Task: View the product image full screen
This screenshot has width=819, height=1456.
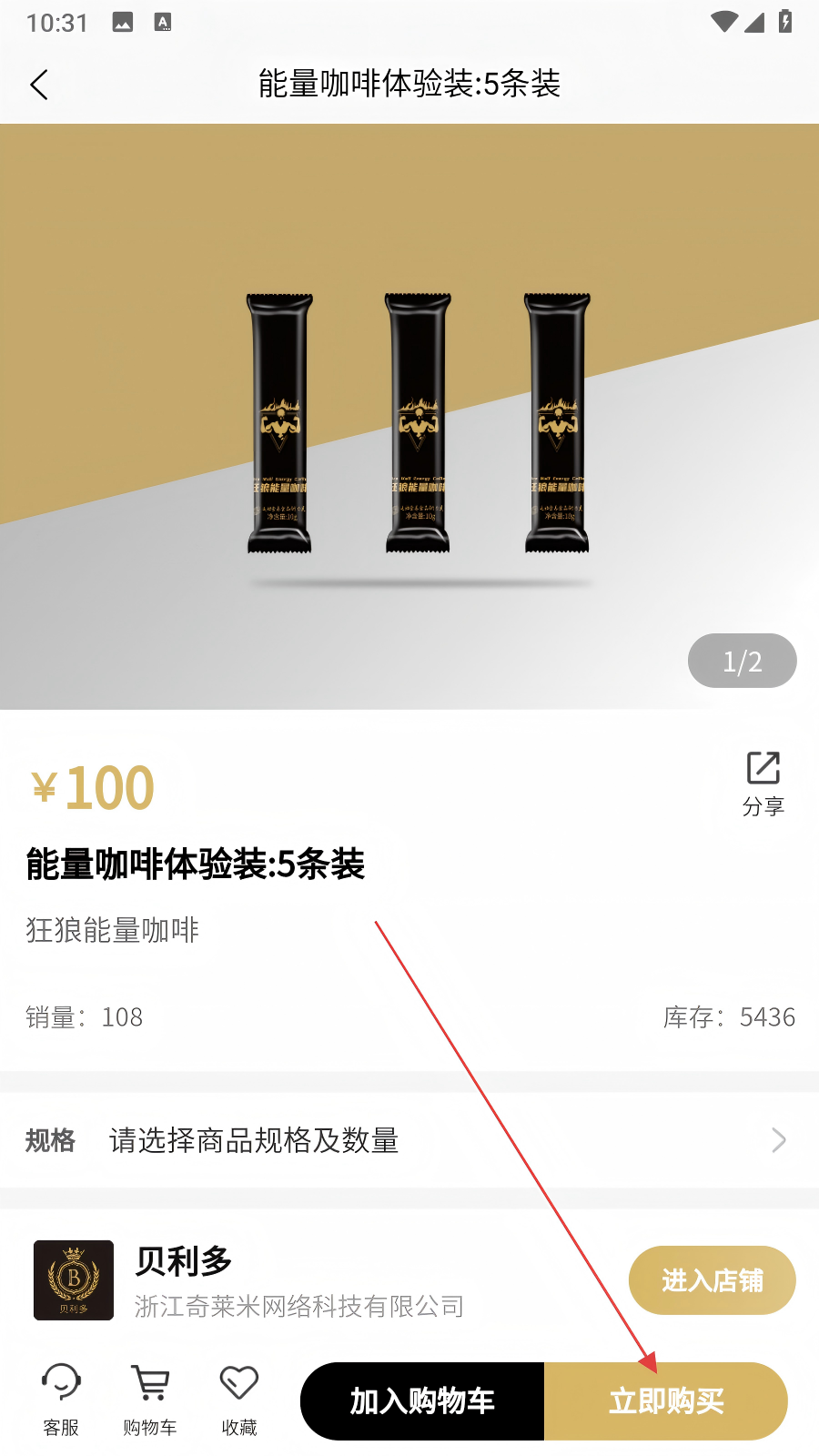Action: (x=409, y=419)
